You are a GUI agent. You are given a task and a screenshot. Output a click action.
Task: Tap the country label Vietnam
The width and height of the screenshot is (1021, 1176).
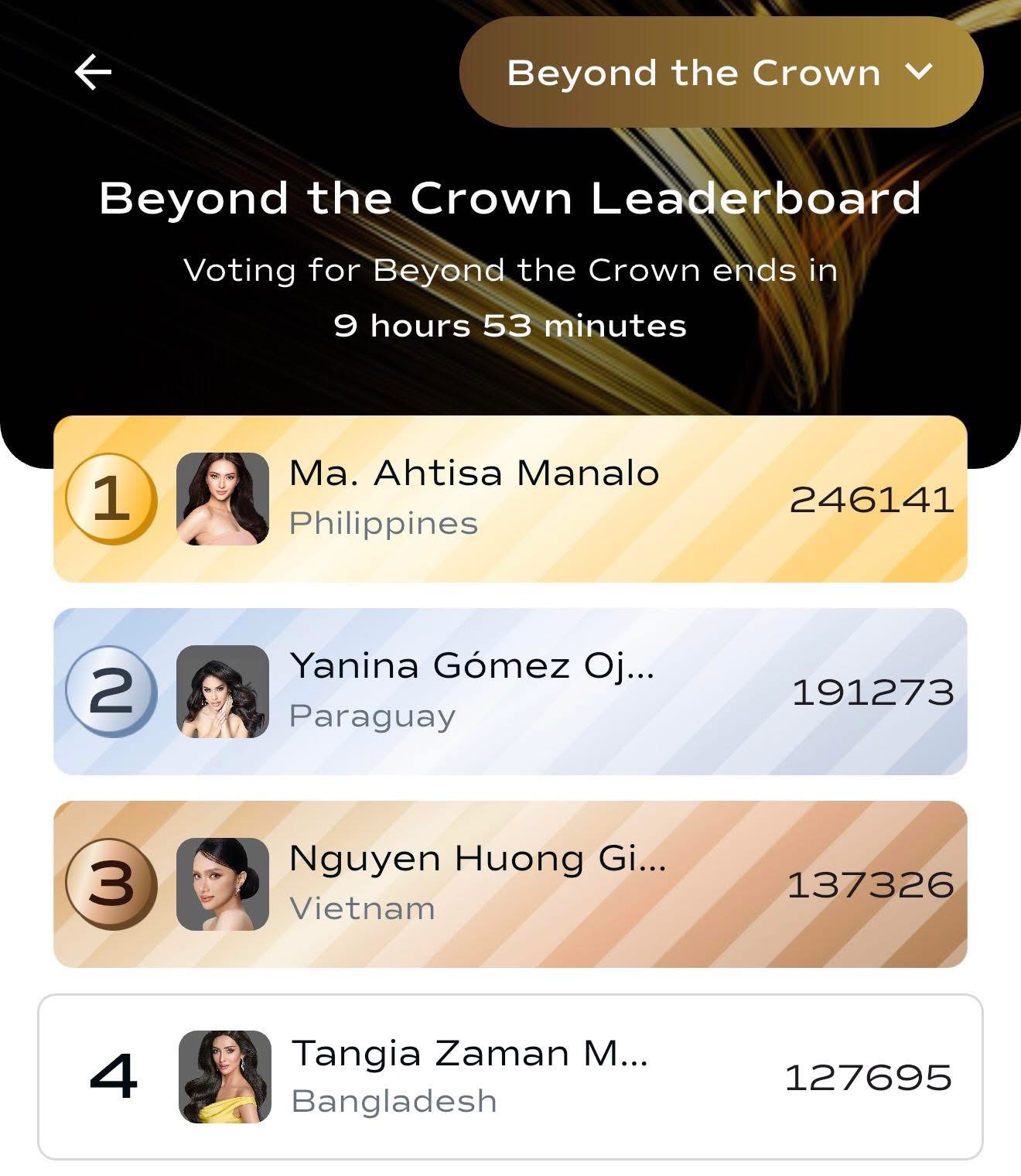(360, 909)
